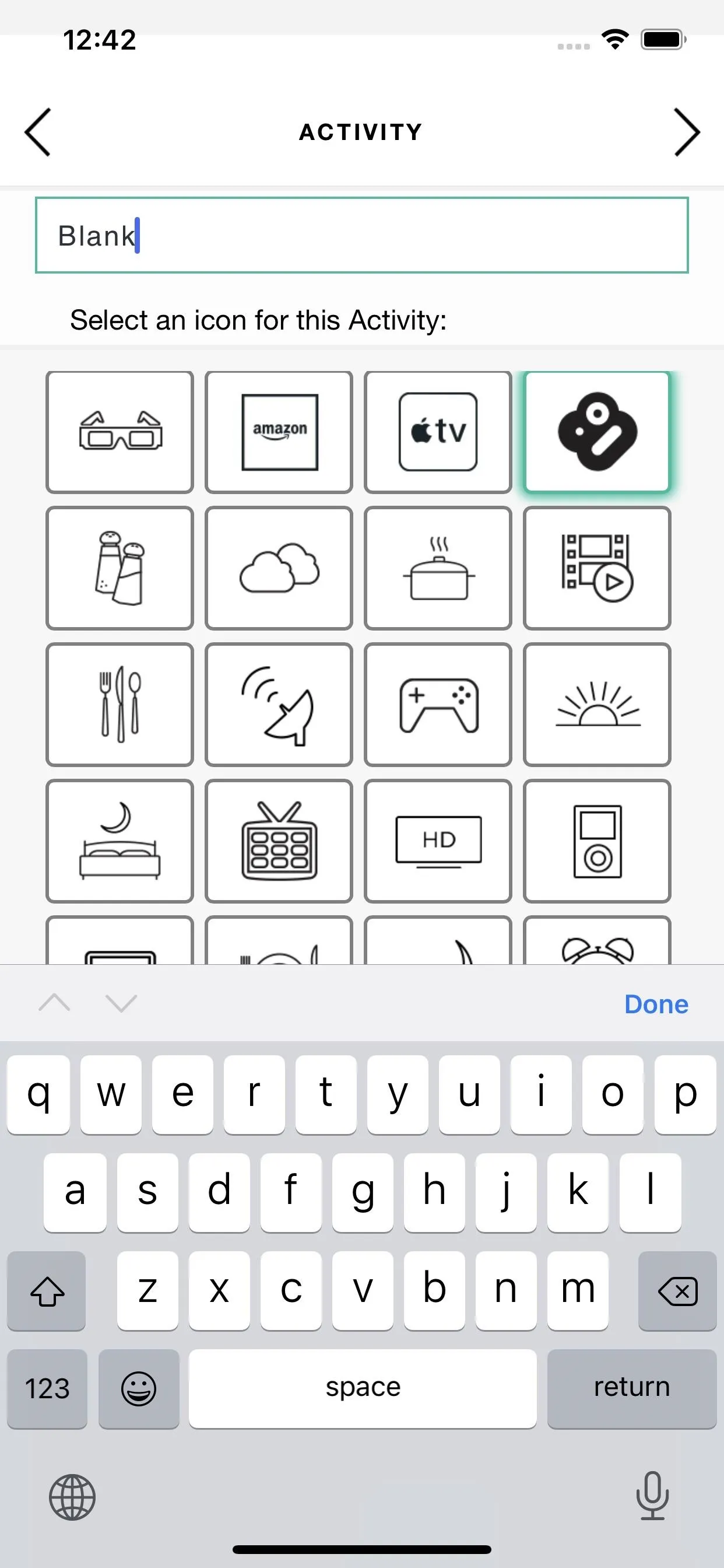Viewport: 724px width, 1568px height.
Task: Dismiss the keyboard with Done
Action: [656, 1004]
